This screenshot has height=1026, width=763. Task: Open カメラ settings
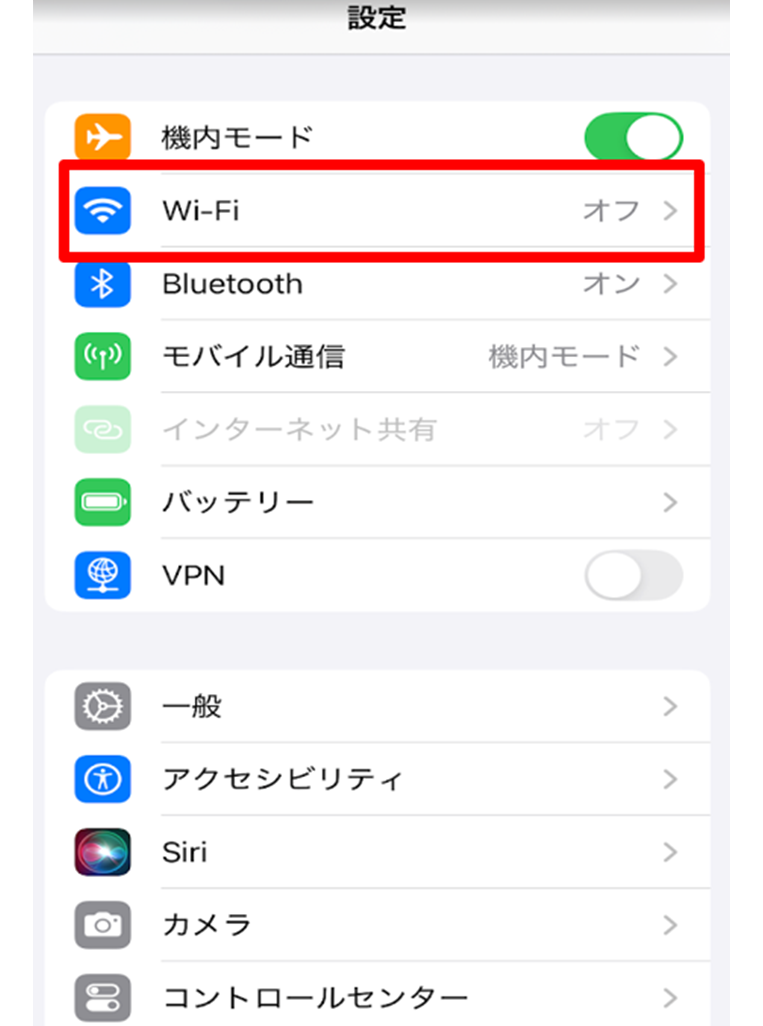[x=380, y=924]
